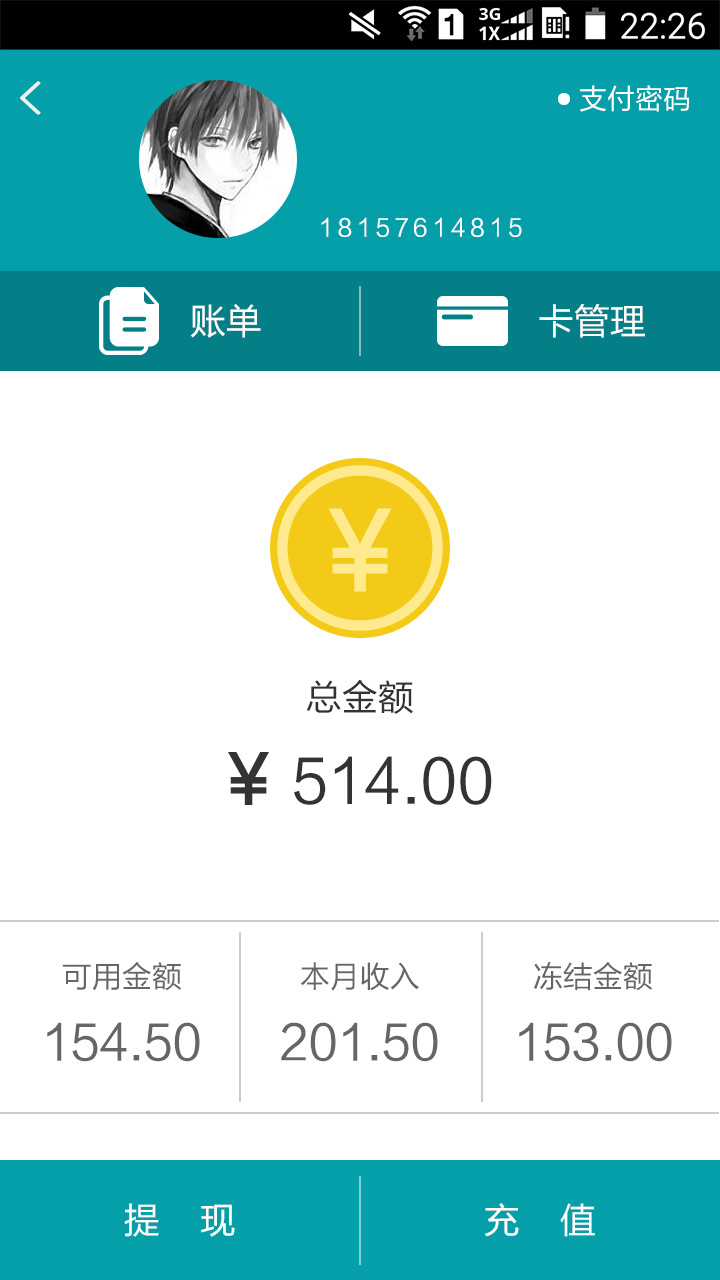The image size is (720, 1280).
Task: Open the 支付密码 payment password setting
Action: pyautogui.click(x=625, y=99)
